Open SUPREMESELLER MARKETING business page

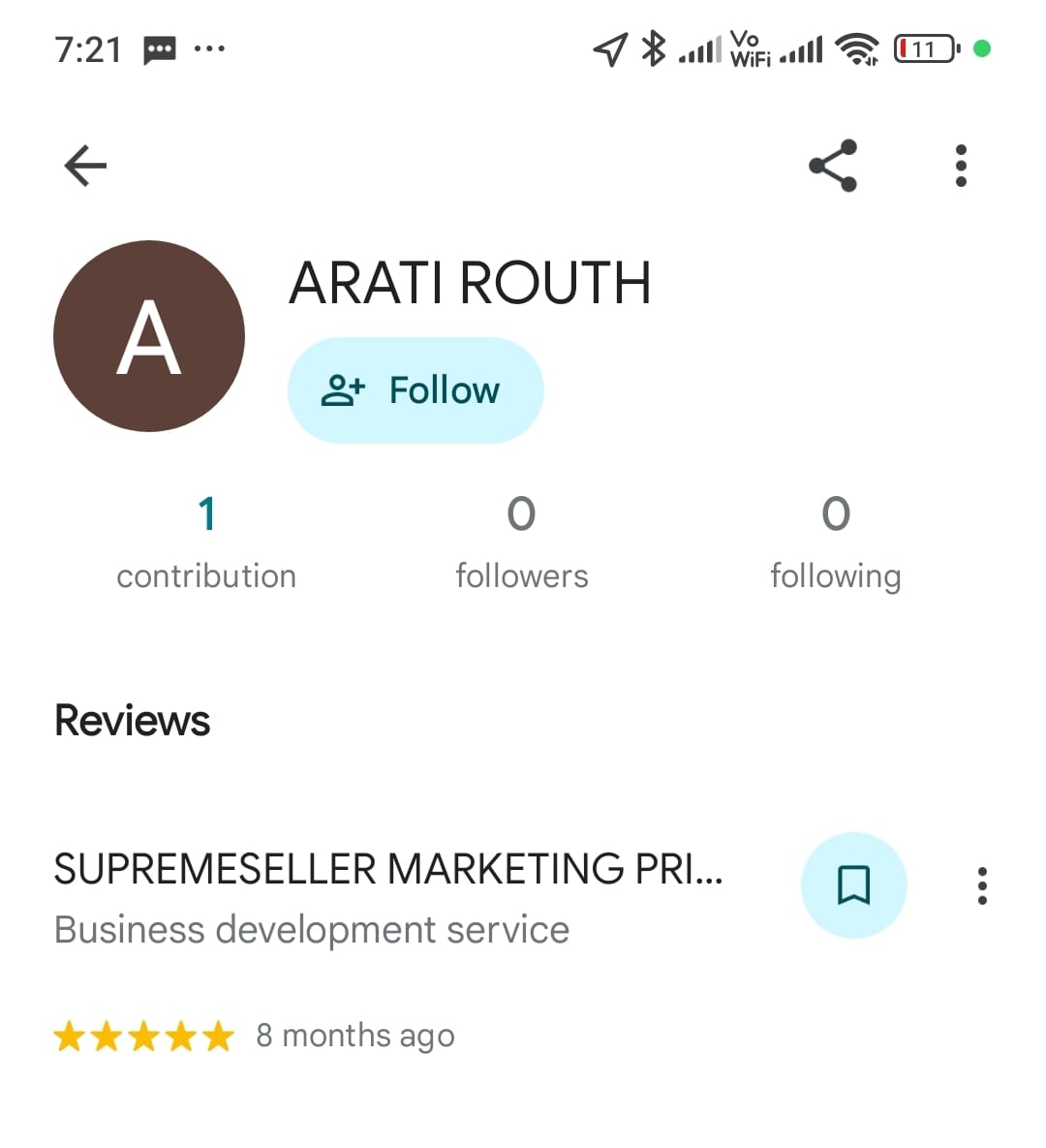(x=387, y=869)
